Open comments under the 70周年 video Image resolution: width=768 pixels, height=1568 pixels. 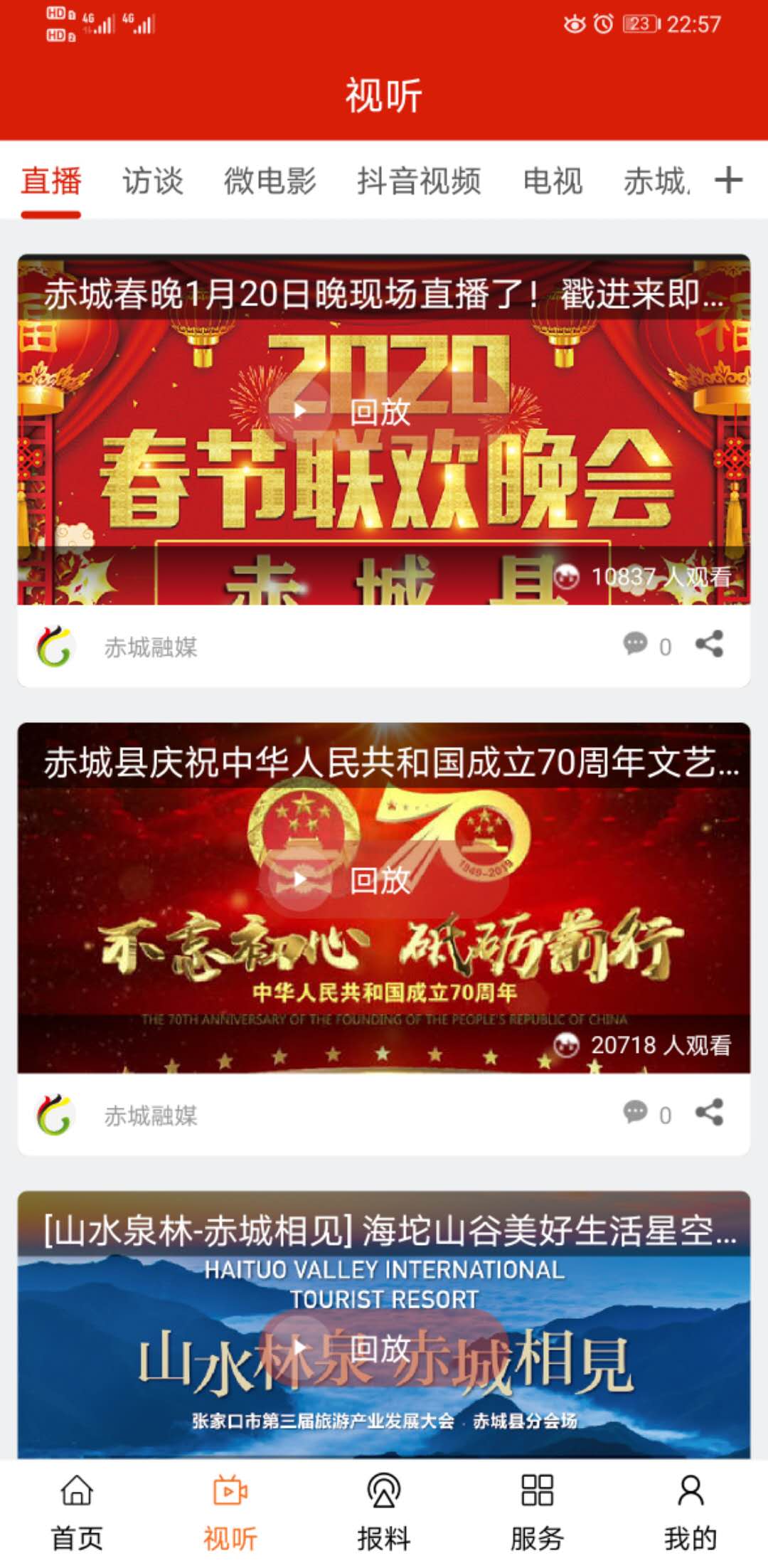coord(646,1113)
